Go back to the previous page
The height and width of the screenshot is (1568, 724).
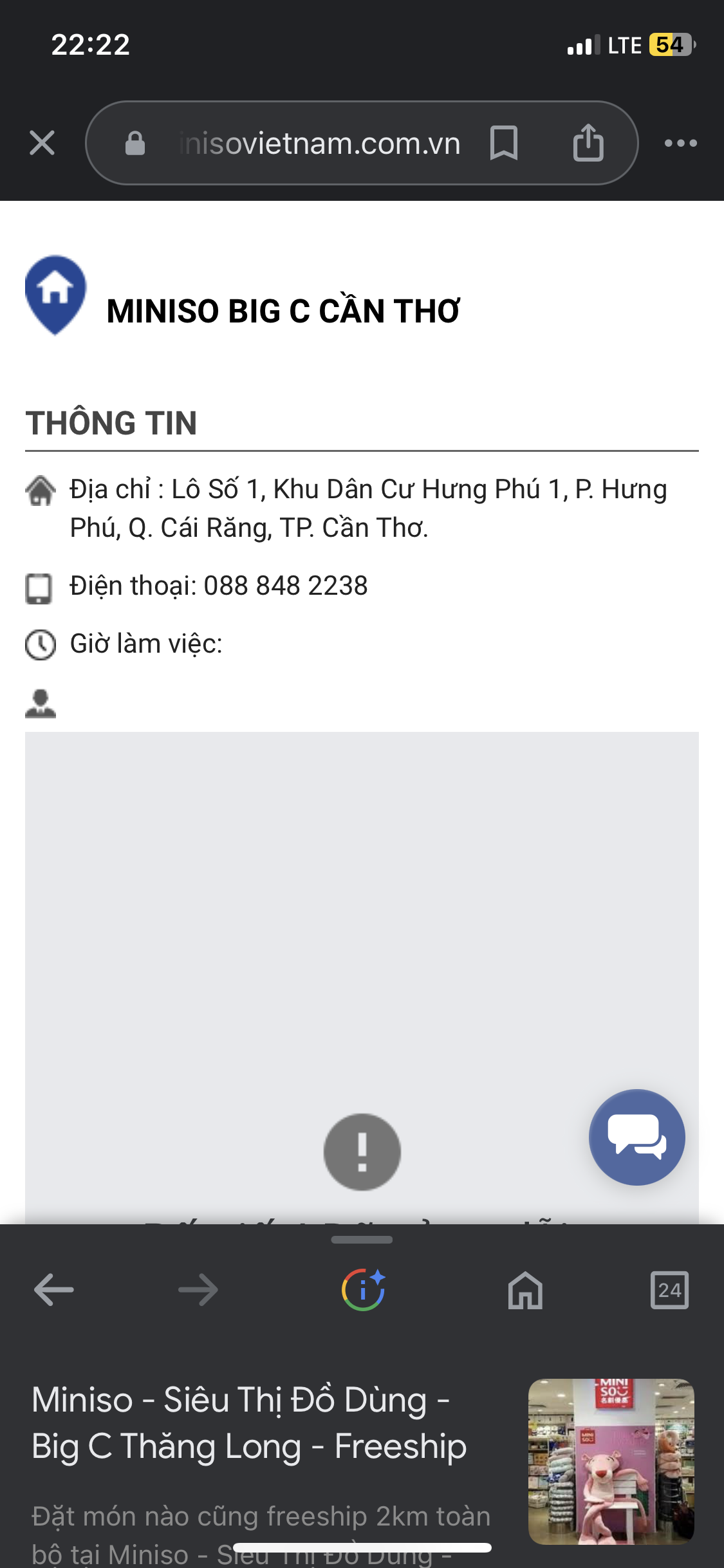(x=54, y=1290)
